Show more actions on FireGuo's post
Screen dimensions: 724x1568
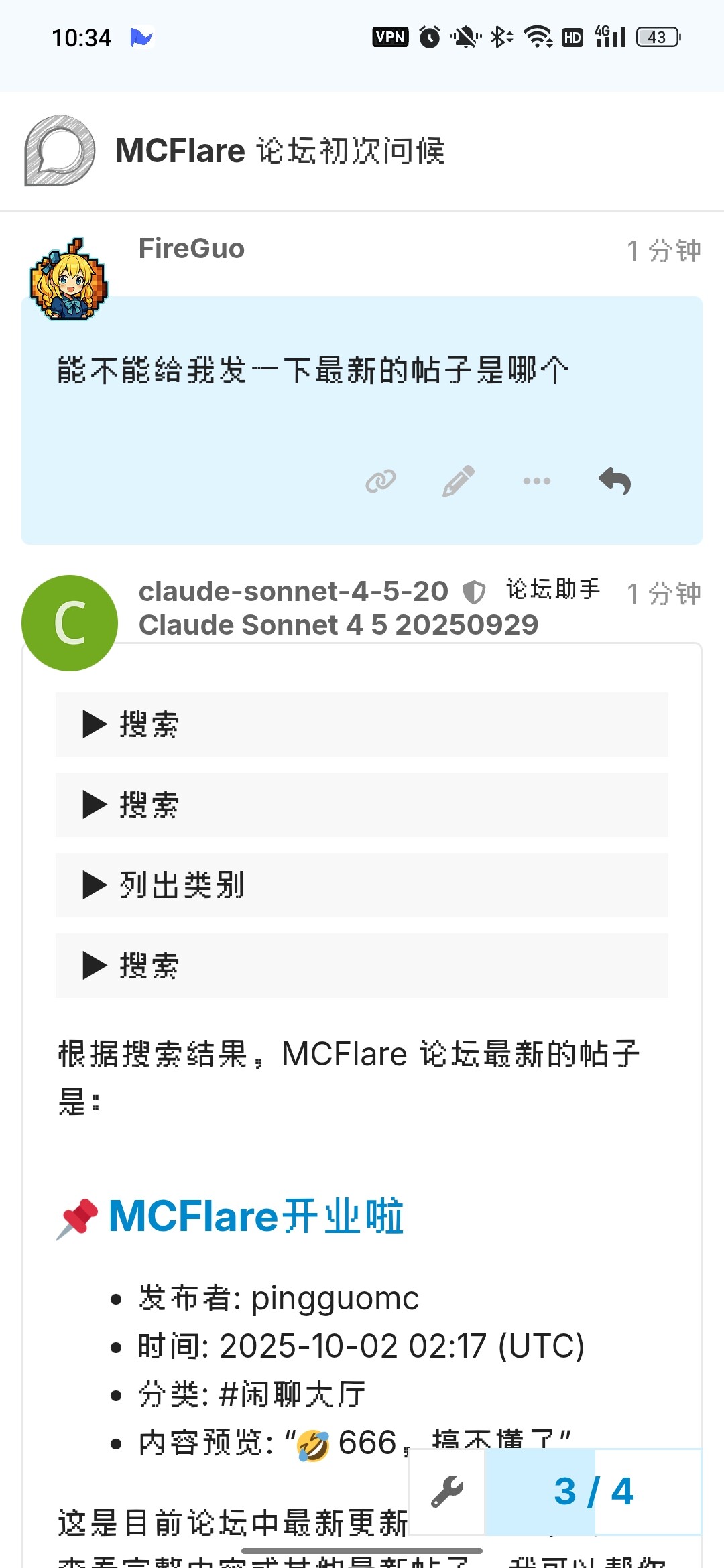pos(537,481)
